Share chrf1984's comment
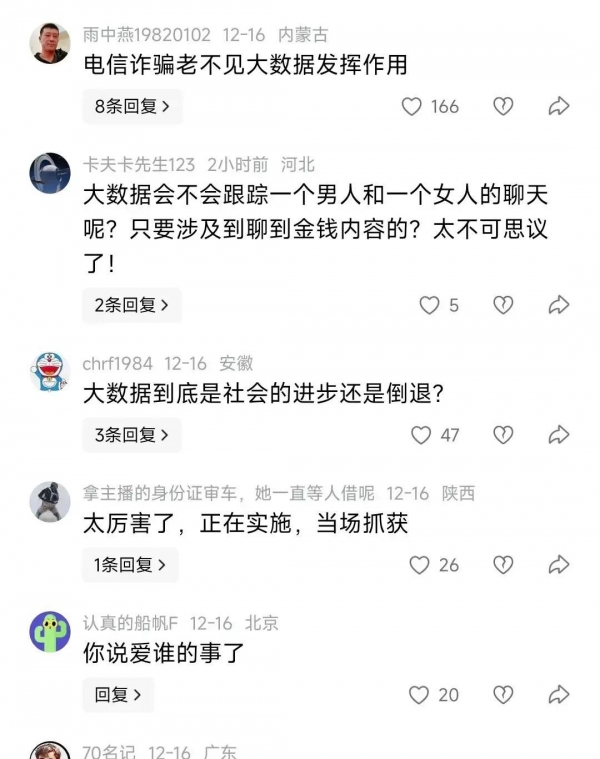Screen dimensions: 600x759 click(x=559, y=435)
